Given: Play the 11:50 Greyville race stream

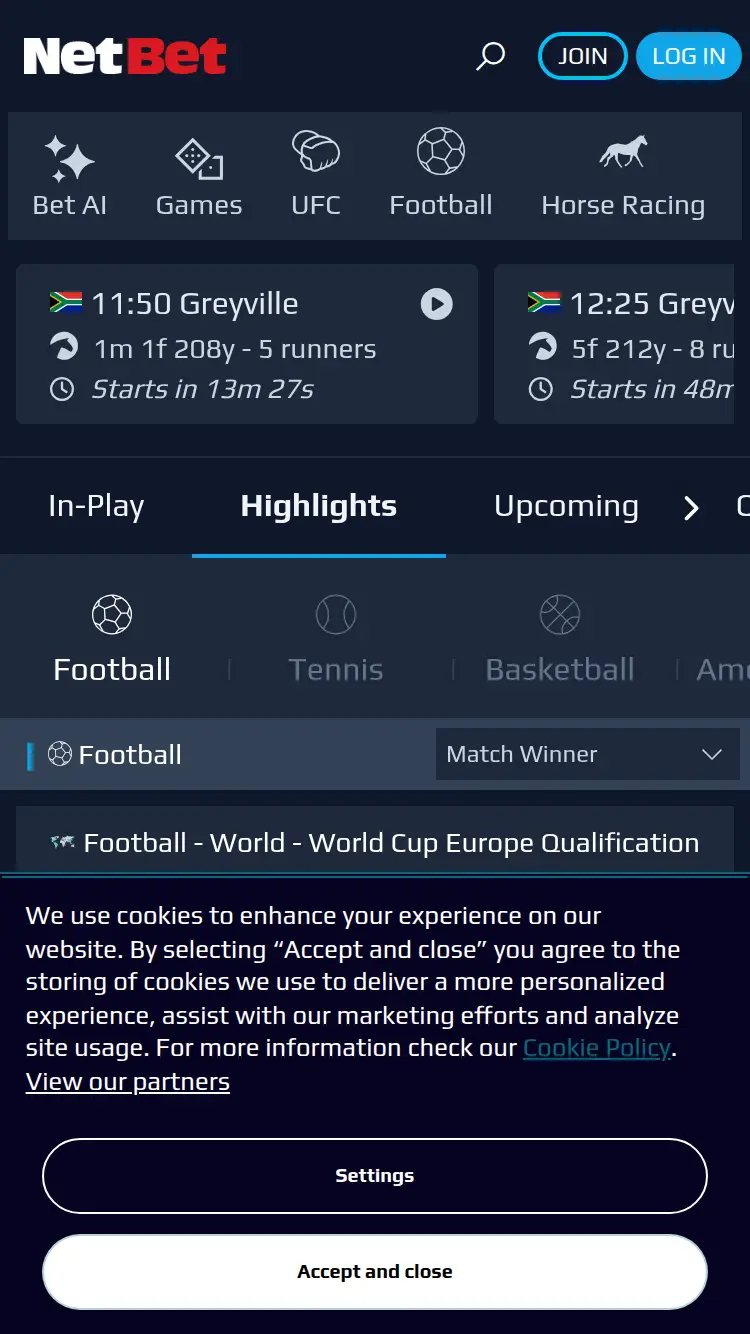Looking at the screenshot, I should tap(435, 305).
